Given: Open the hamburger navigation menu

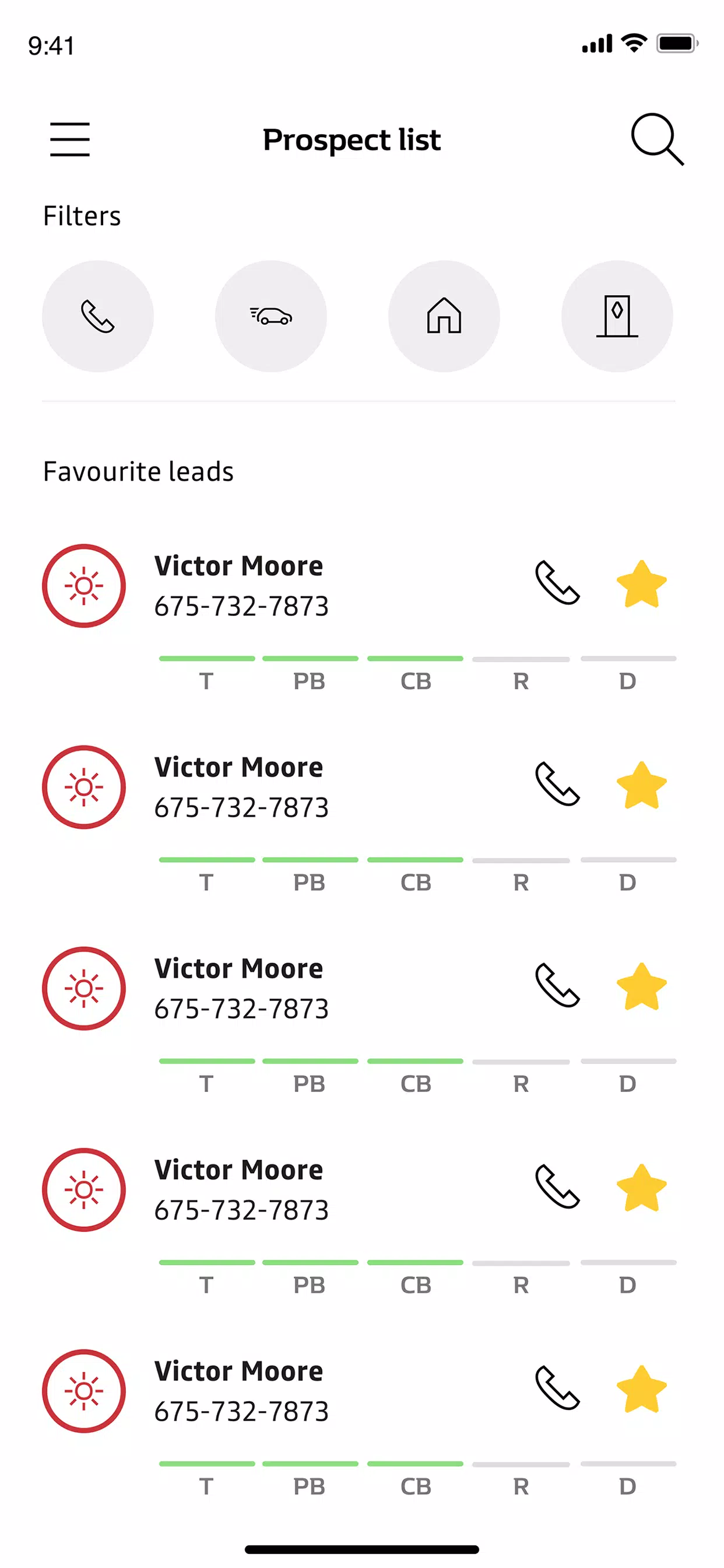Looking at the screenshot, I should tap(70, 139).
